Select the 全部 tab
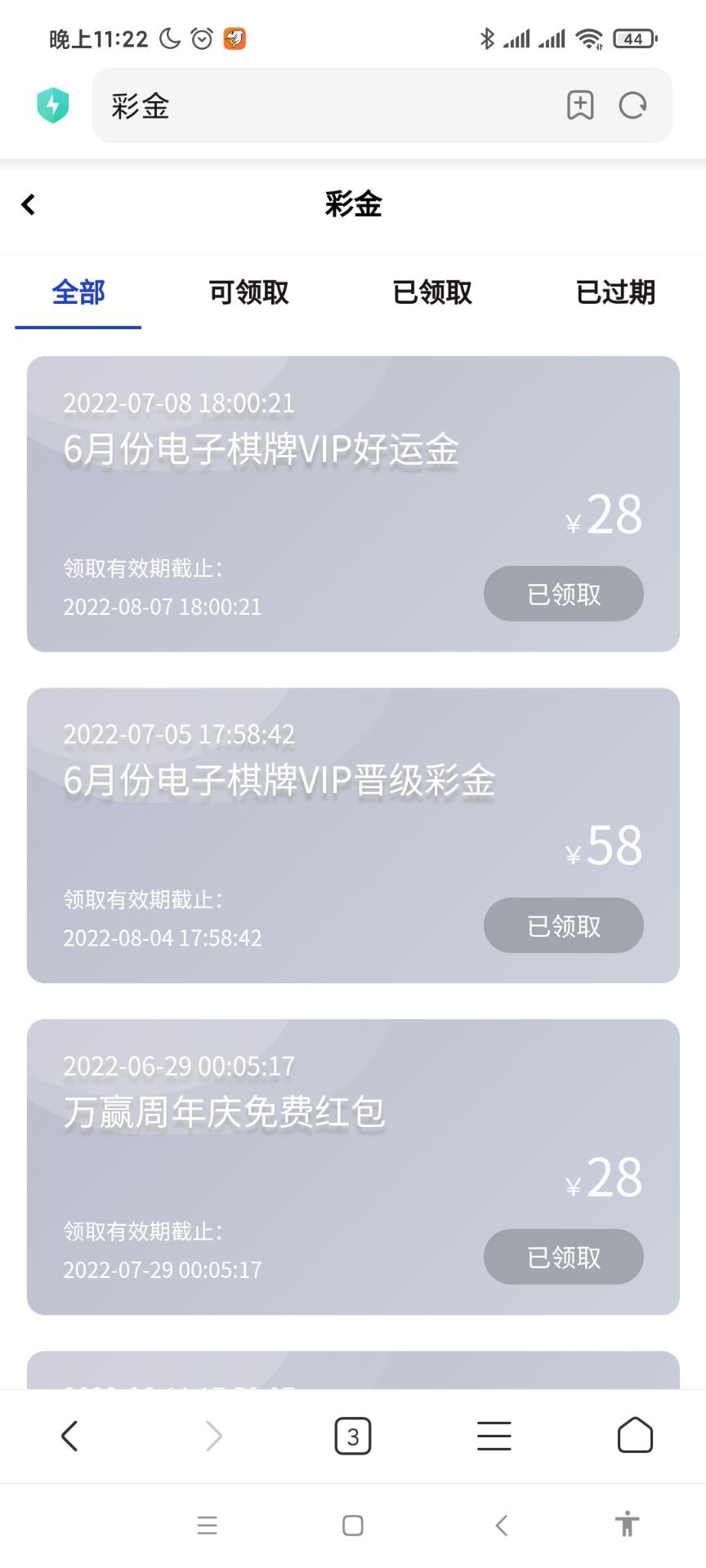The width and height of the screenshot is (706, 1568). [x=78, y=292]
